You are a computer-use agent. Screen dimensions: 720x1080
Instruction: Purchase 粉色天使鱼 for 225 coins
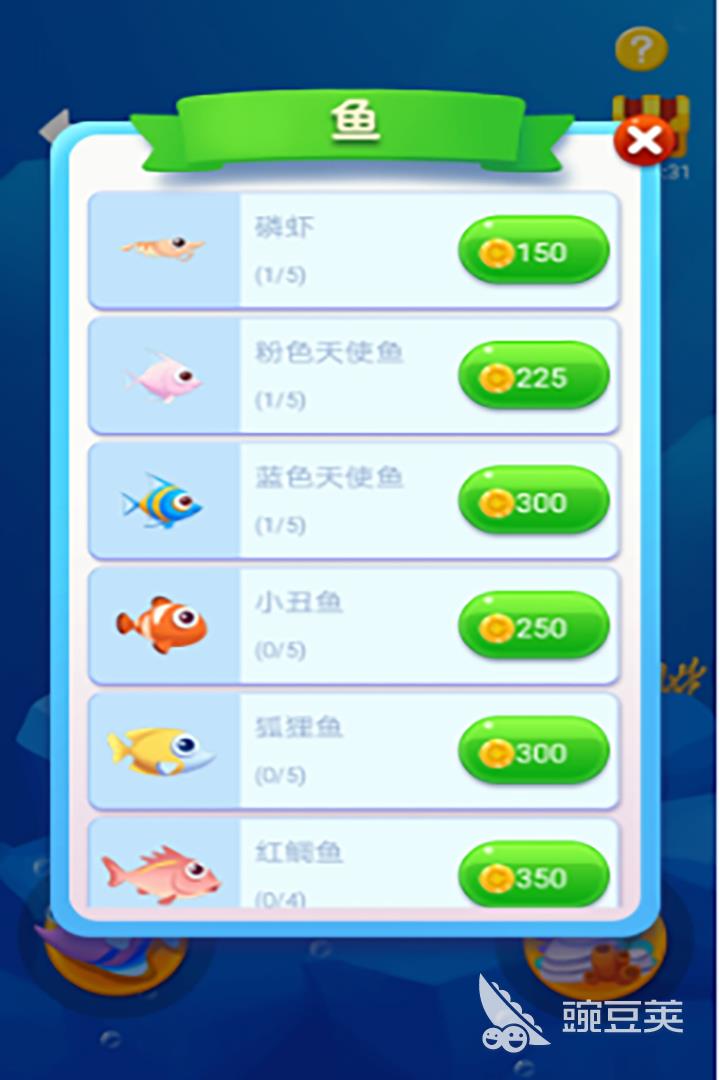tap(533, 377)
